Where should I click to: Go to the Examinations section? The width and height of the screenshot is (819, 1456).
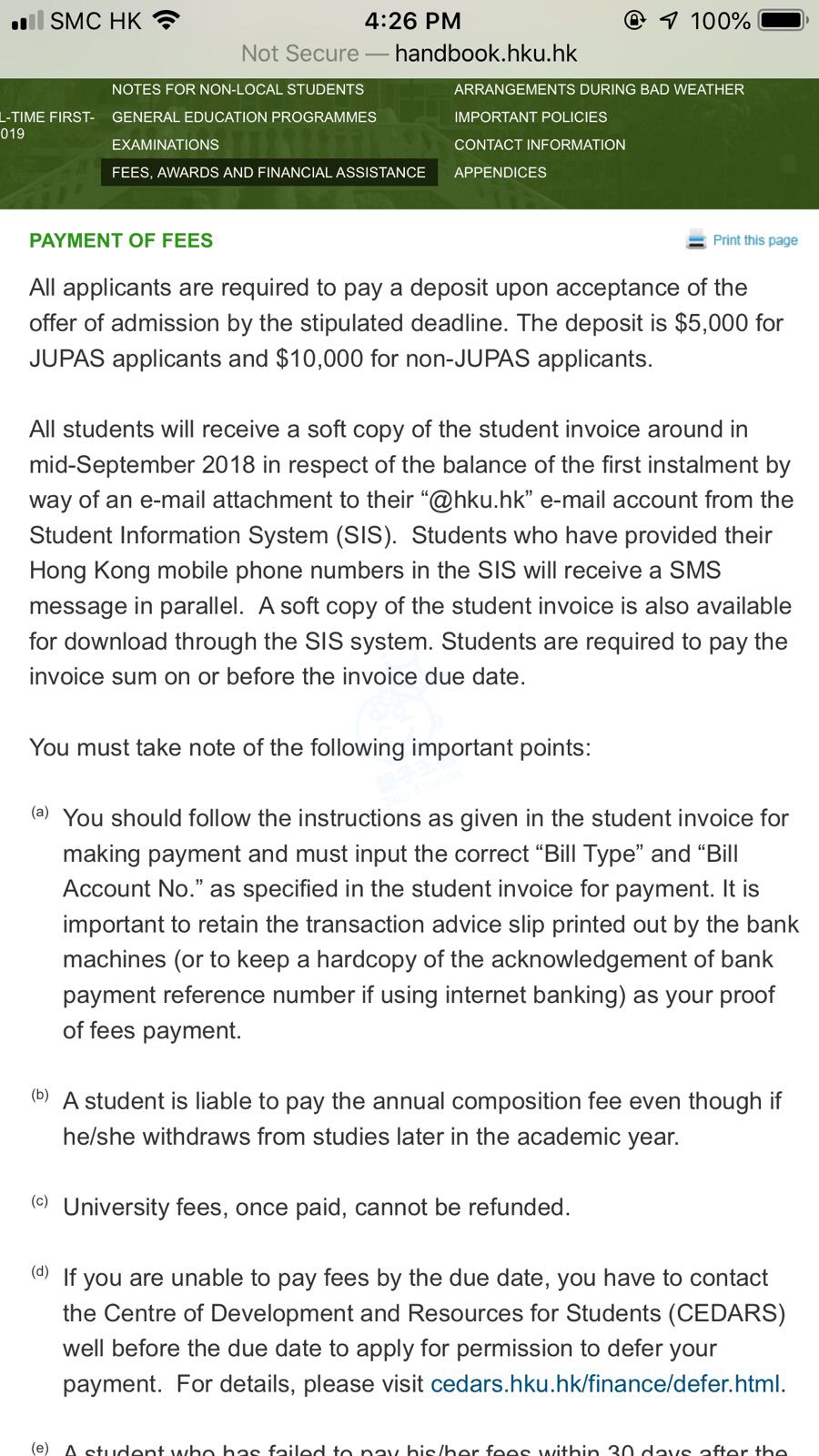point(165,145)
